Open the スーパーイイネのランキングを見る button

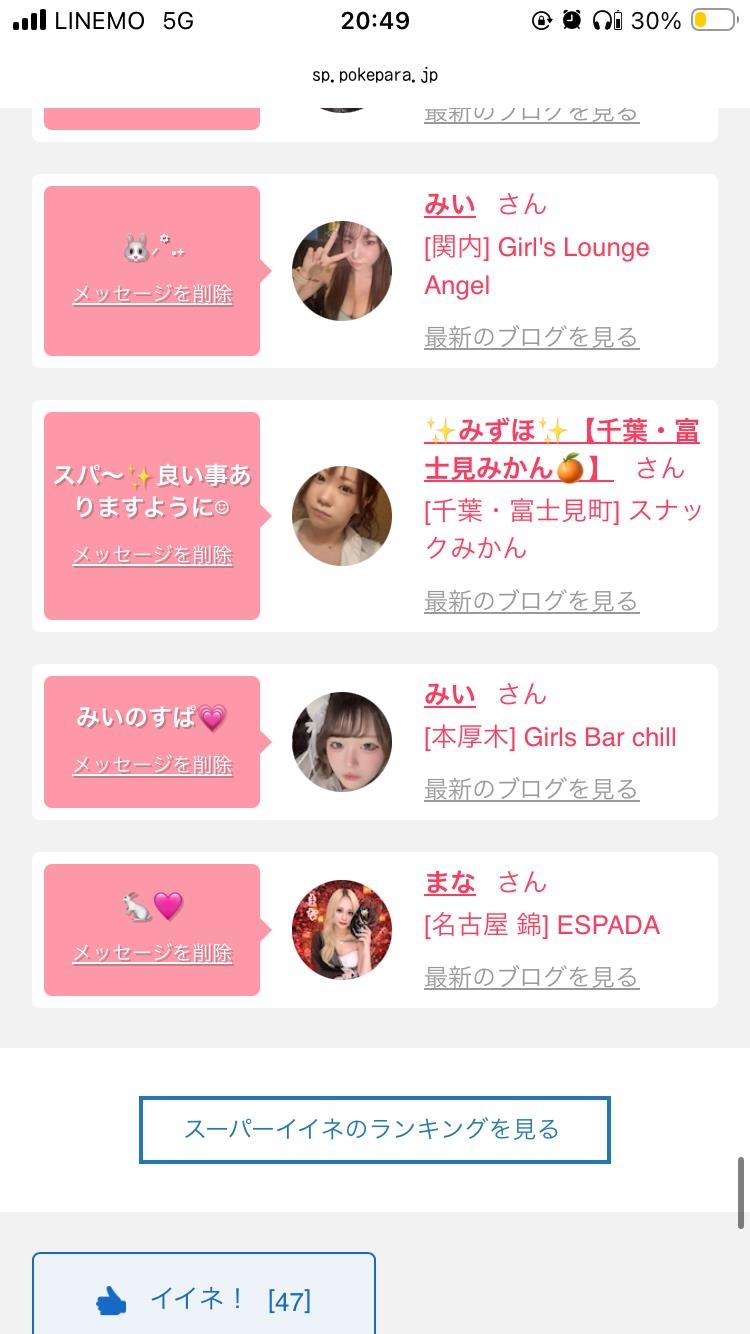point(374,1130)
